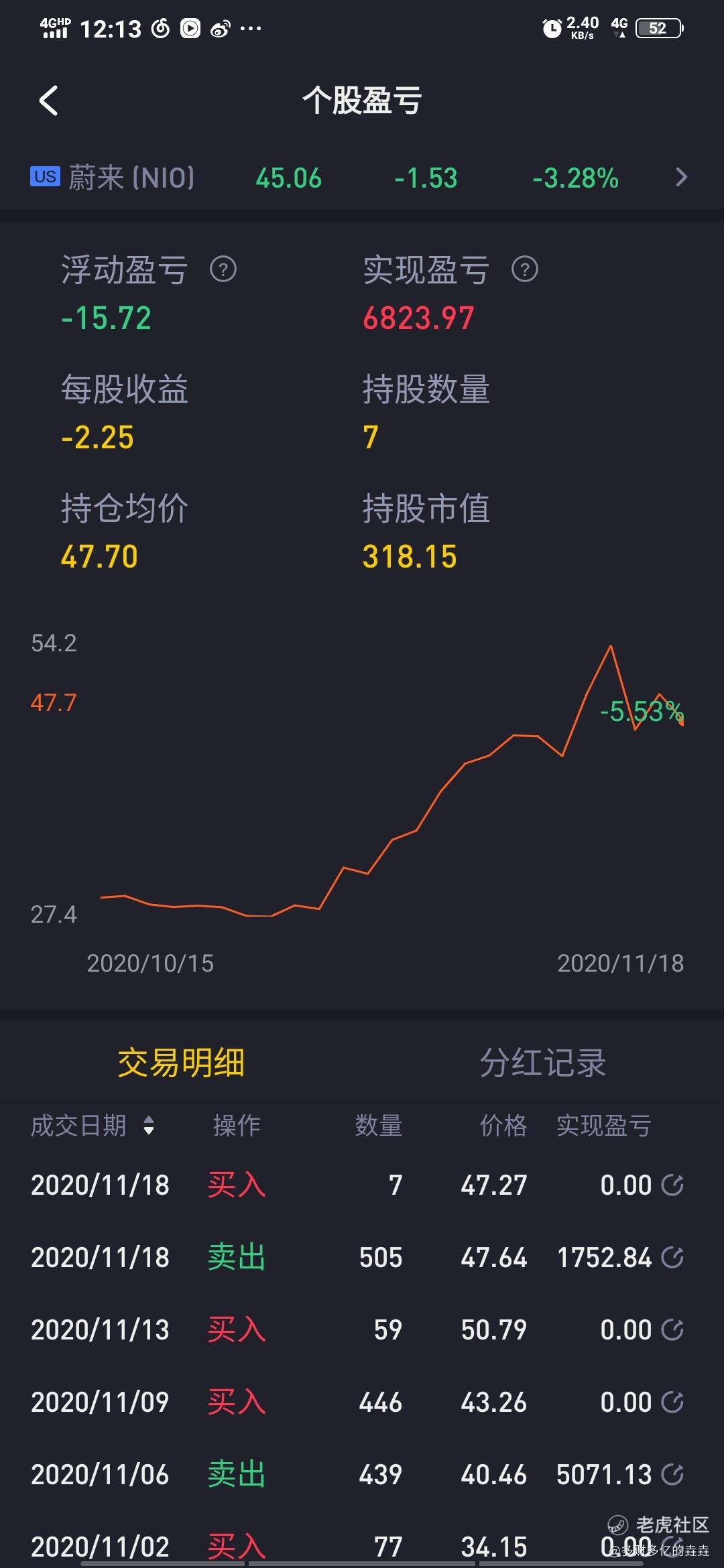Share the 2020/11/13 买入 trade
The image size is (724, 1568).
tap(672, 1330)
